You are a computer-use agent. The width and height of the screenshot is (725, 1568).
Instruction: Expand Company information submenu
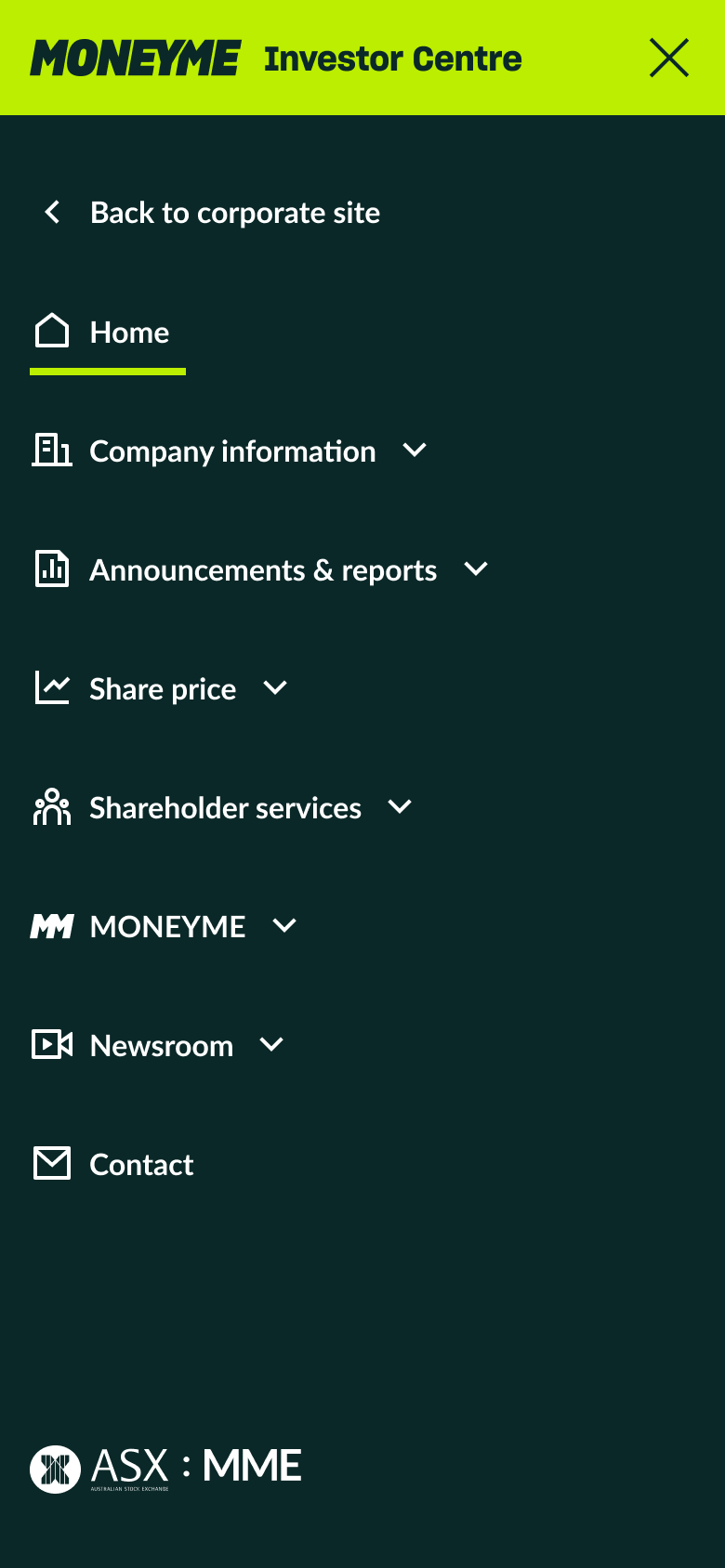pos(230,451)
